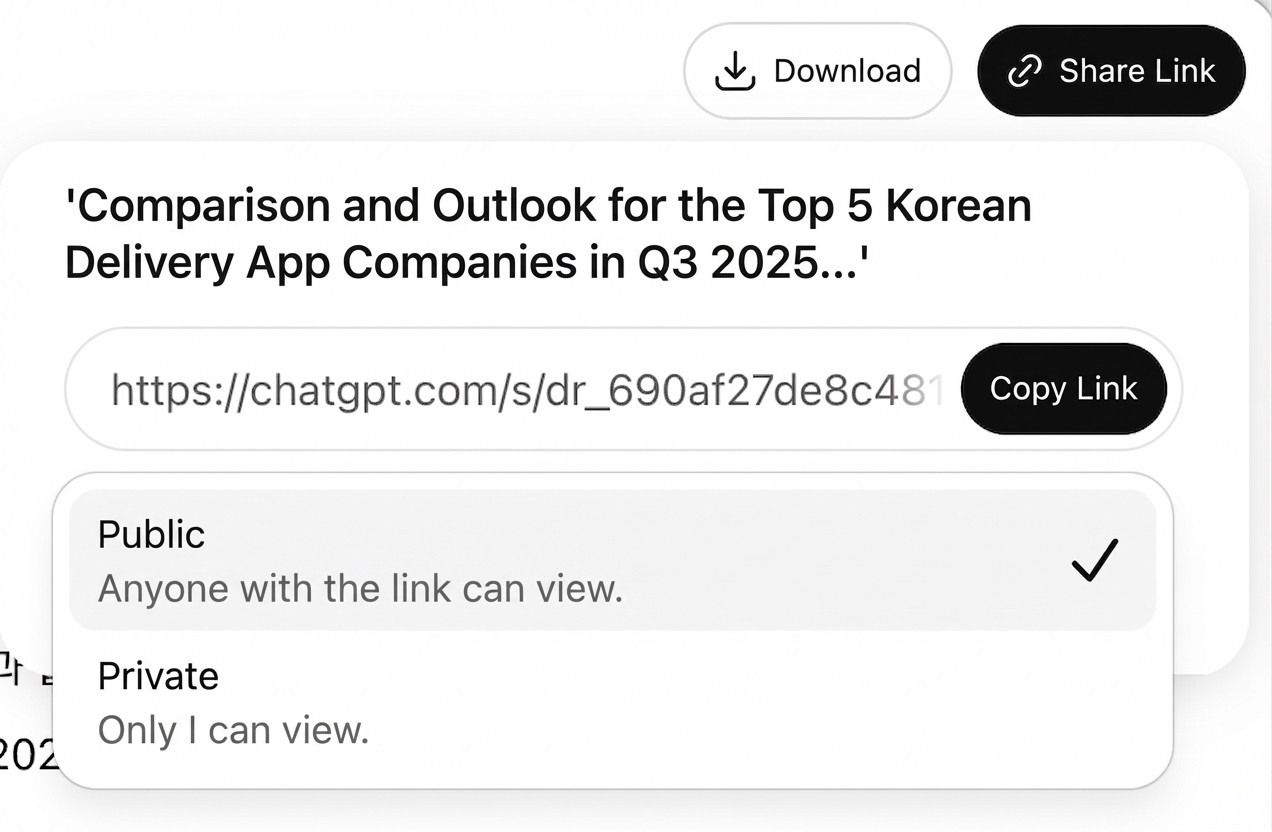The width and height of the screenshot is (1272, 832).
Task: Tap the chatgpt.com share URL field
Action: coord(528,389)
